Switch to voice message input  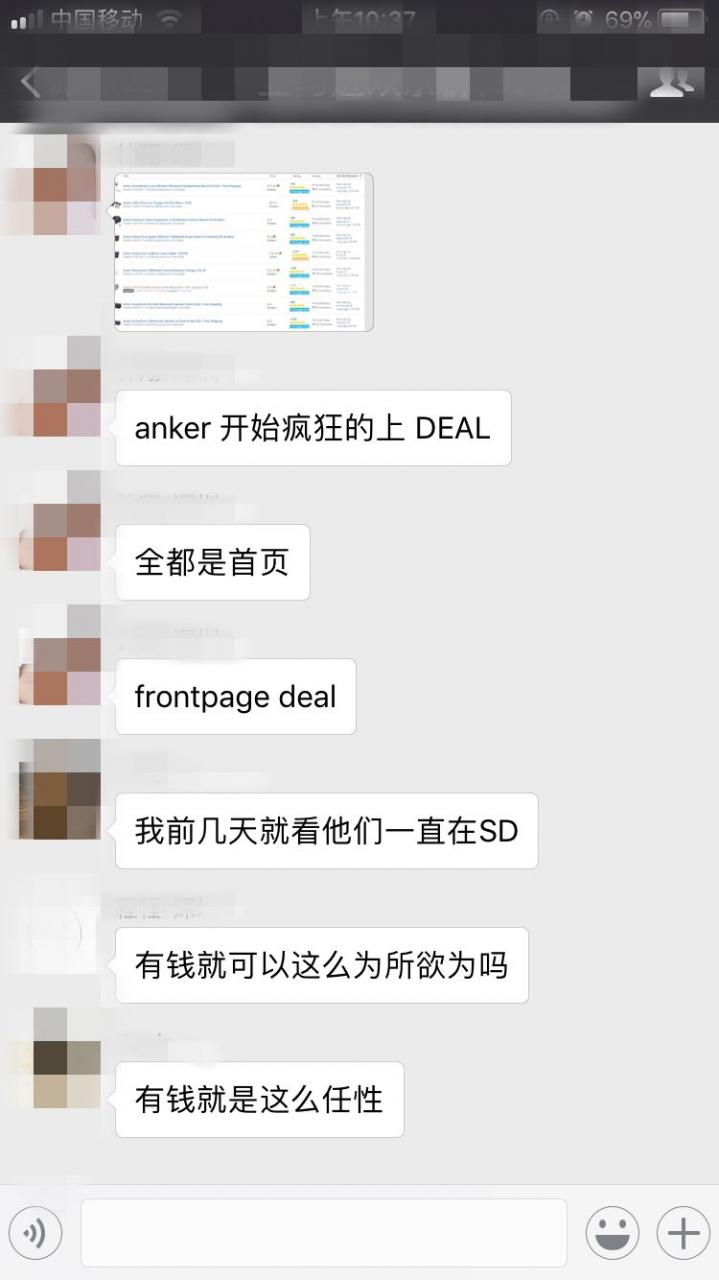click(35, 1234)
